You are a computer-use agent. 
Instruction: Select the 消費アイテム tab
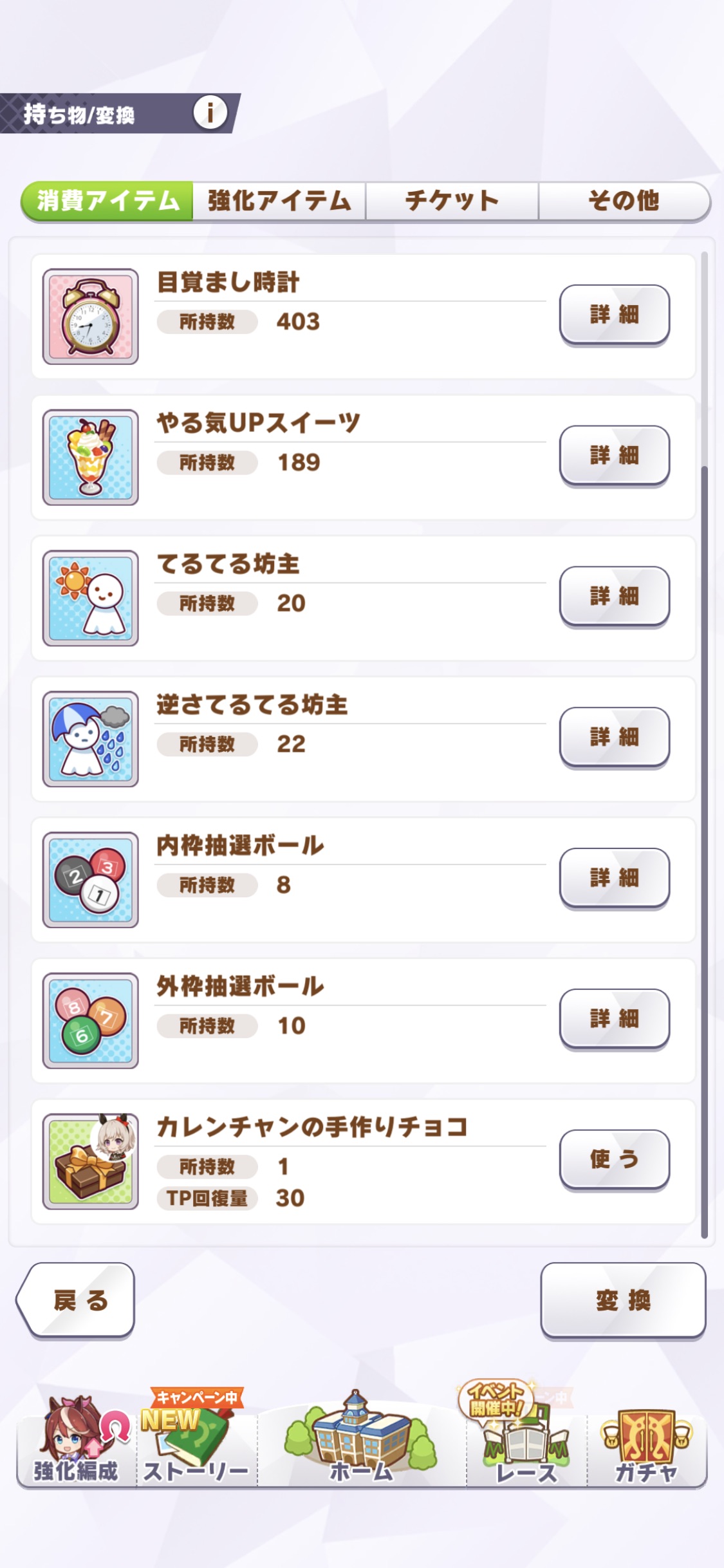107,201
